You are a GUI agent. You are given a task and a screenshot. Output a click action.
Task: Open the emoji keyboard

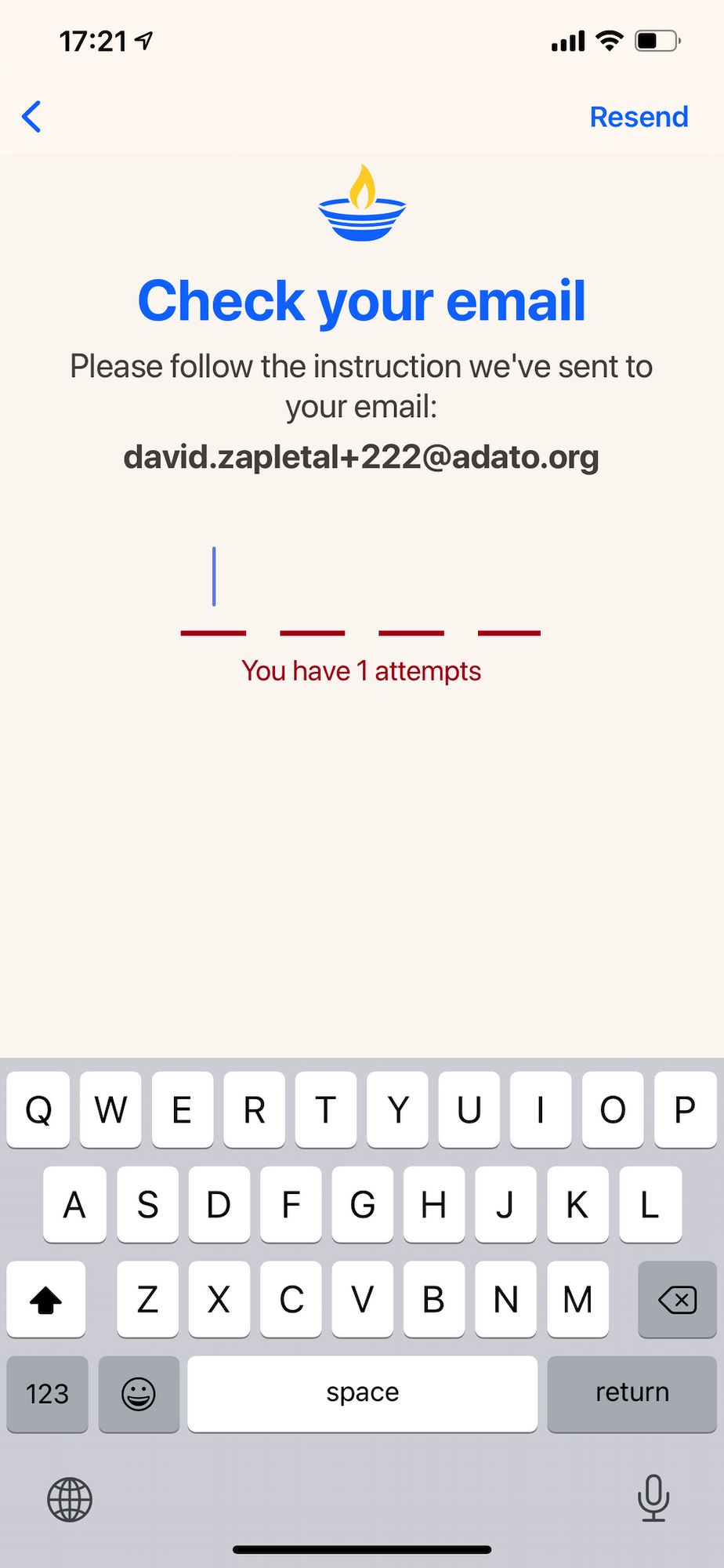(139, 1393)
